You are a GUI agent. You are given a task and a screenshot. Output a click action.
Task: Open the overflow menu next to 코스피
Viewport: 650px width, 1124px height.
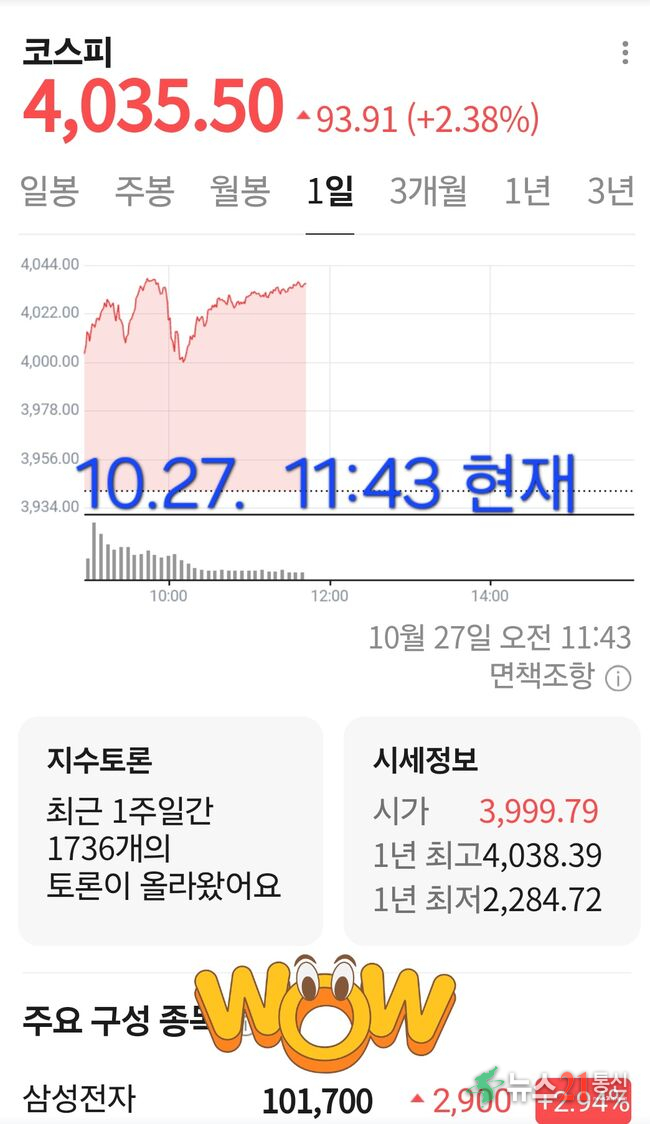click(x=625, y=53)
